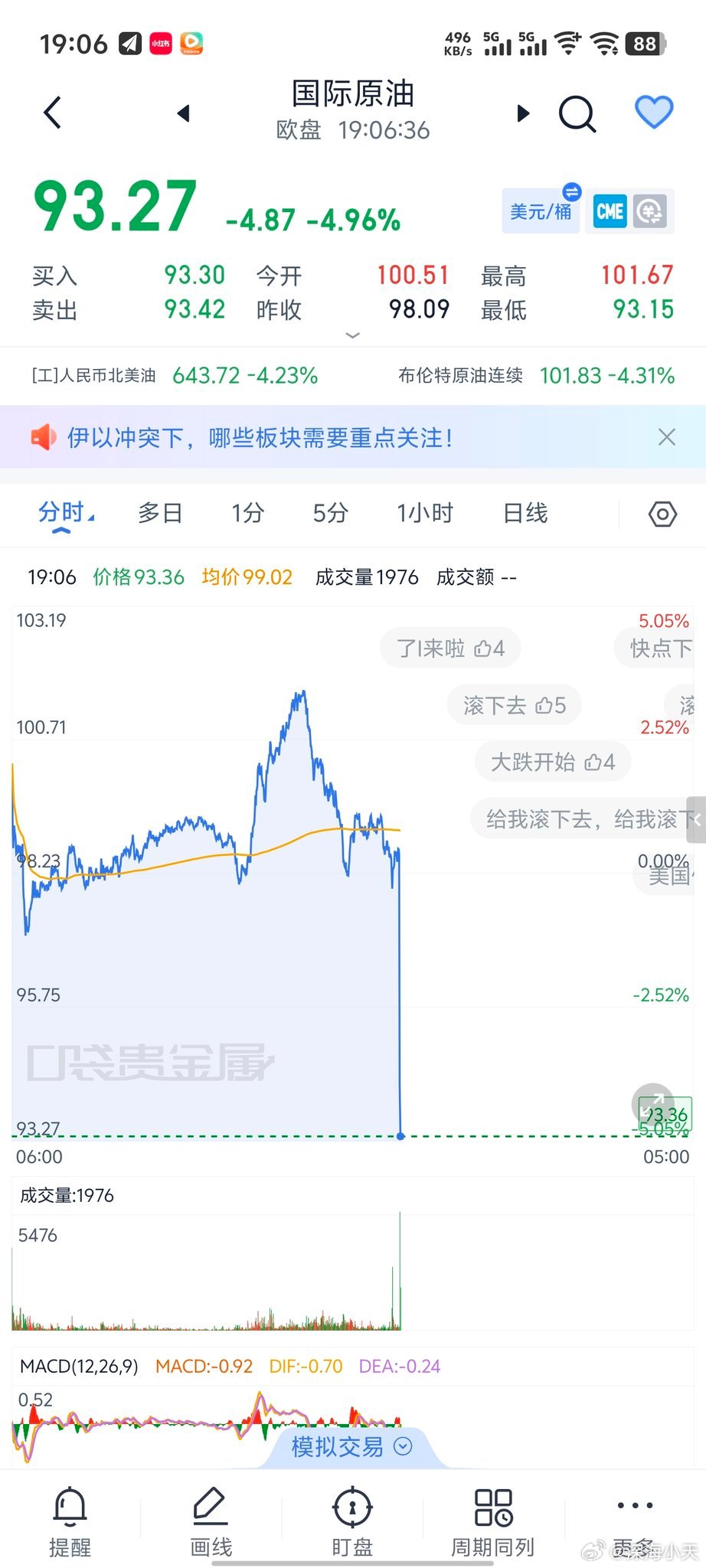Viewport: 706px width, 1568px height.
Task: Toggle the favorite heart for 国际原油
Action: point(653,112)
